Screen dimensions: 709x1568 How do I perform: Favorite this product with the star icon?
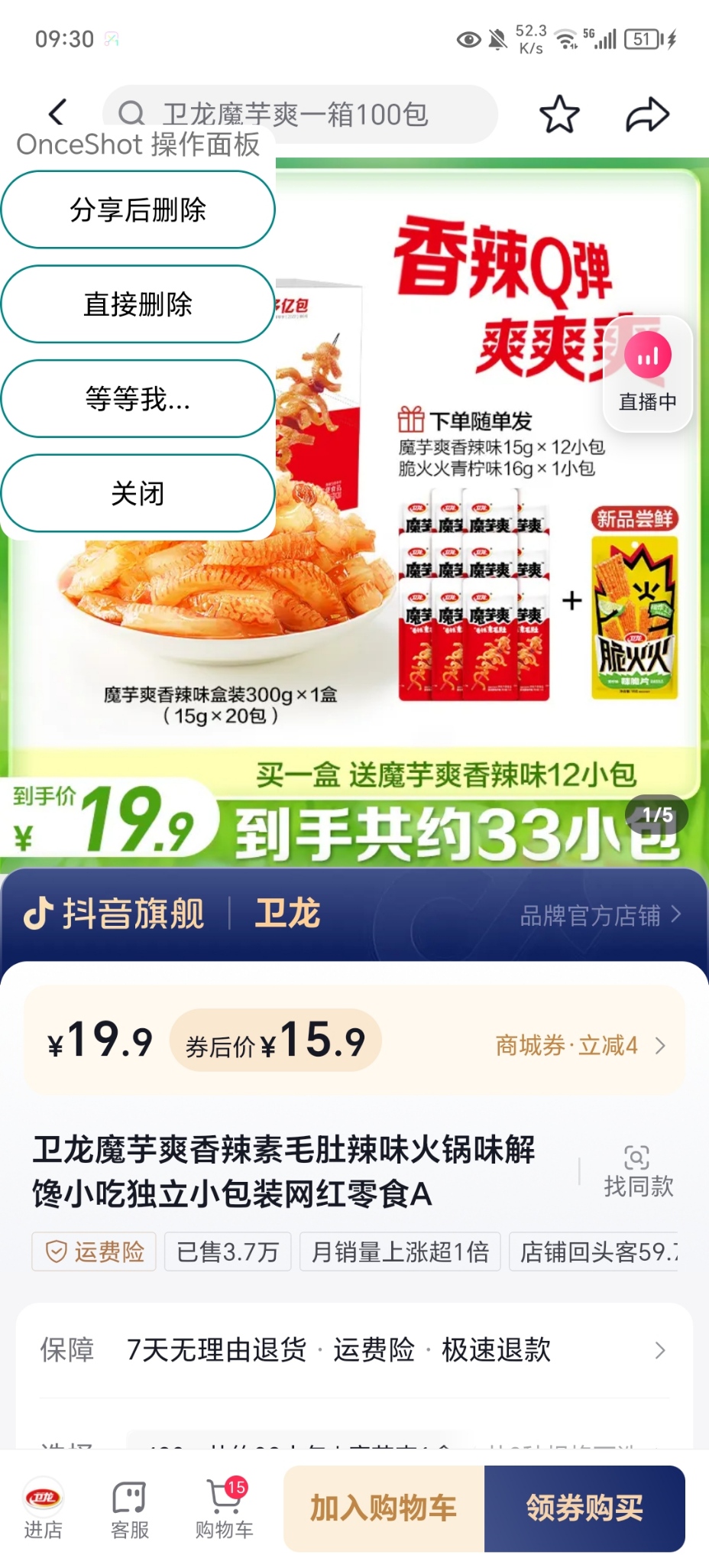[x=559, y=115]
